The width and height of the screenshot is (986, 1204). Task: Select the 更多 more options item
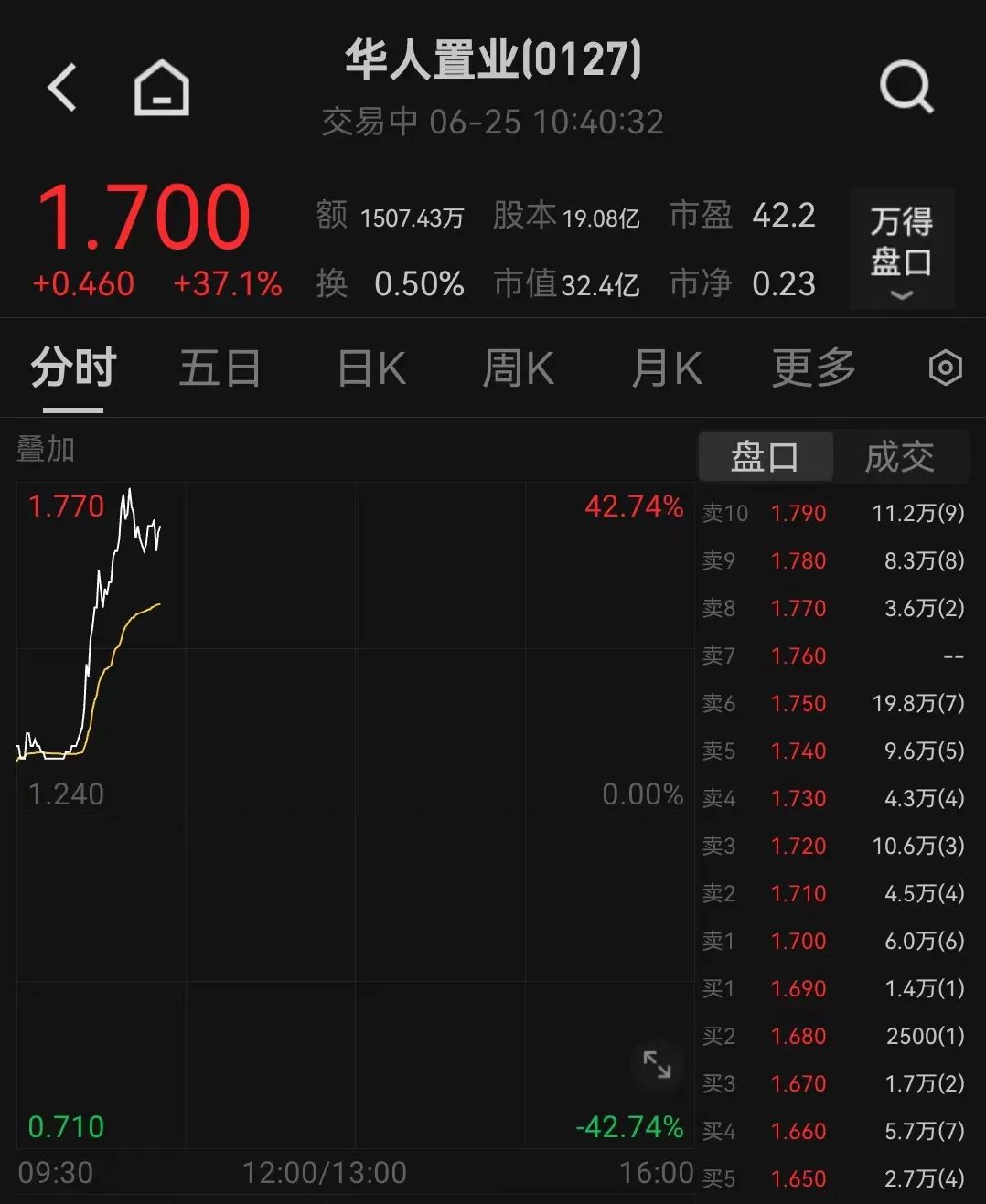(812, 368)
